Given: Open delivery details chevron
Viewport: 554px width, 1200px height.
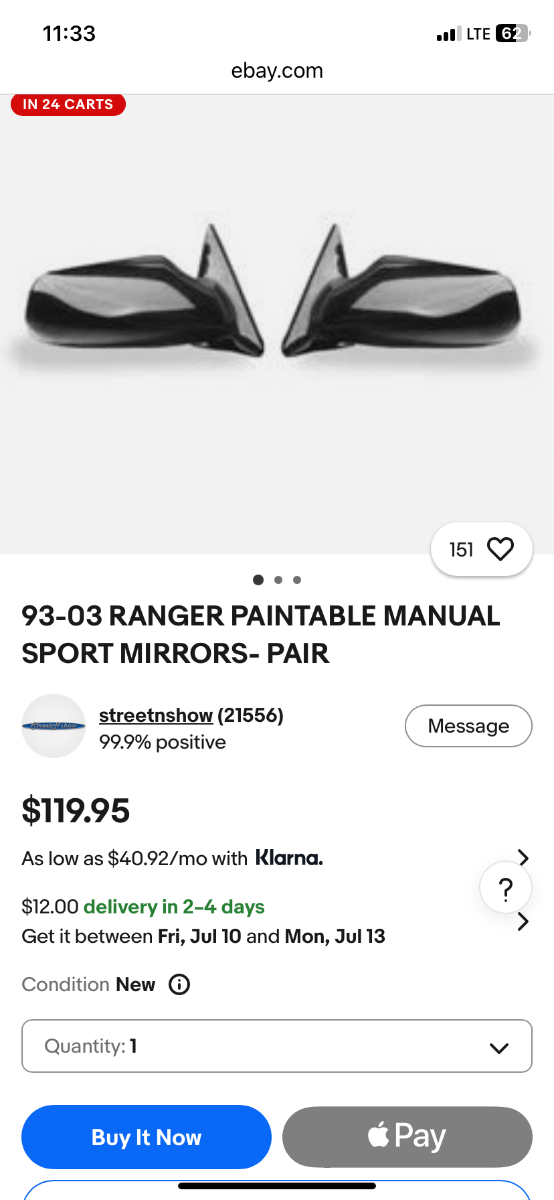Looking at the screenshot, I should 522,922.
